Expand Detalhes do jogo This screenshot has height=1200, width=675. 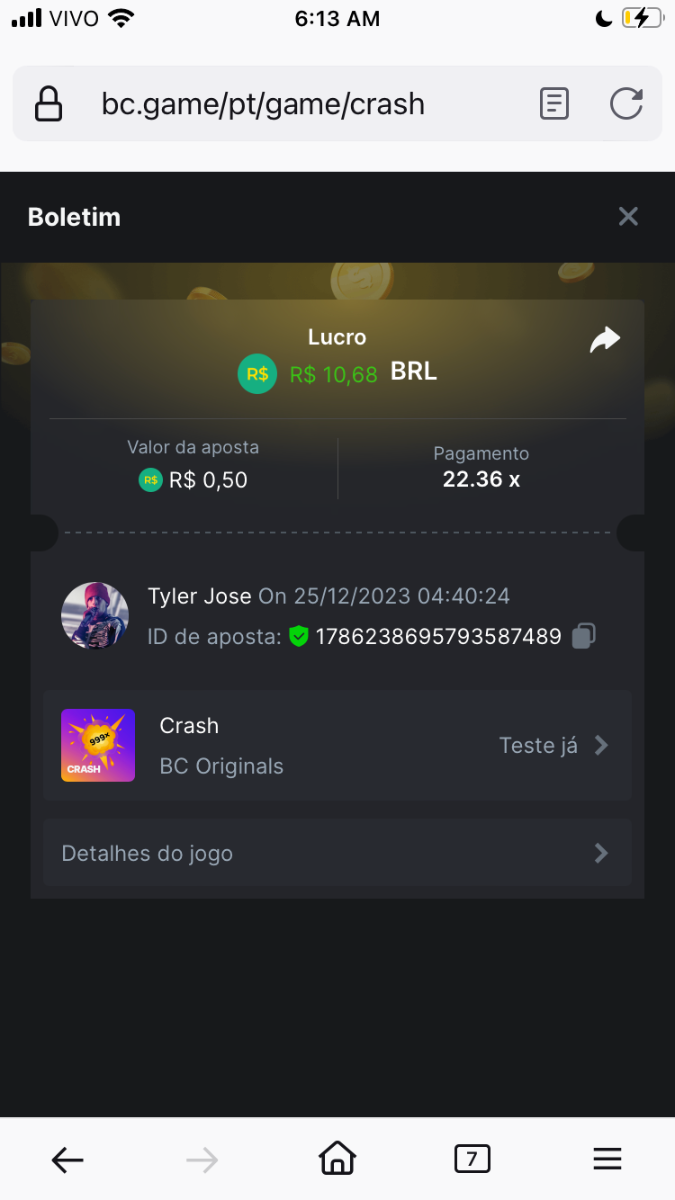[x=337, y=854]
